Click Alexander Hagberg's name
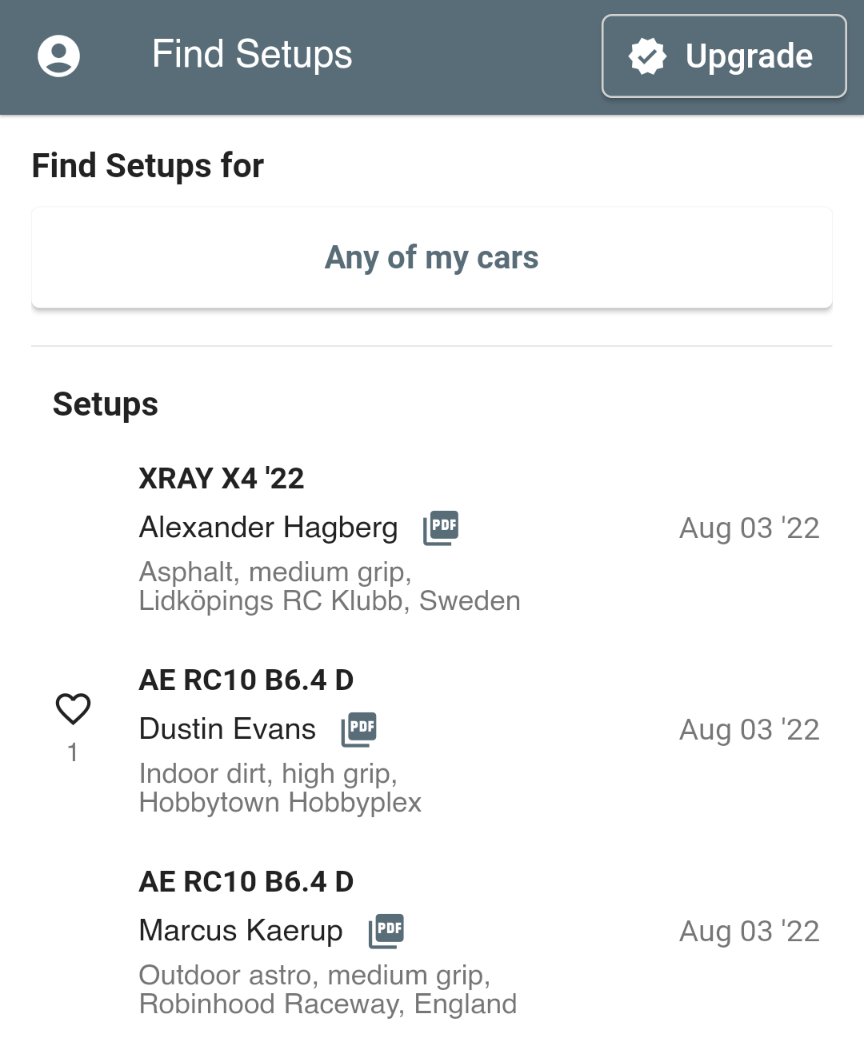The width and height of the screenshot is (864, 1038). [268, 527]
